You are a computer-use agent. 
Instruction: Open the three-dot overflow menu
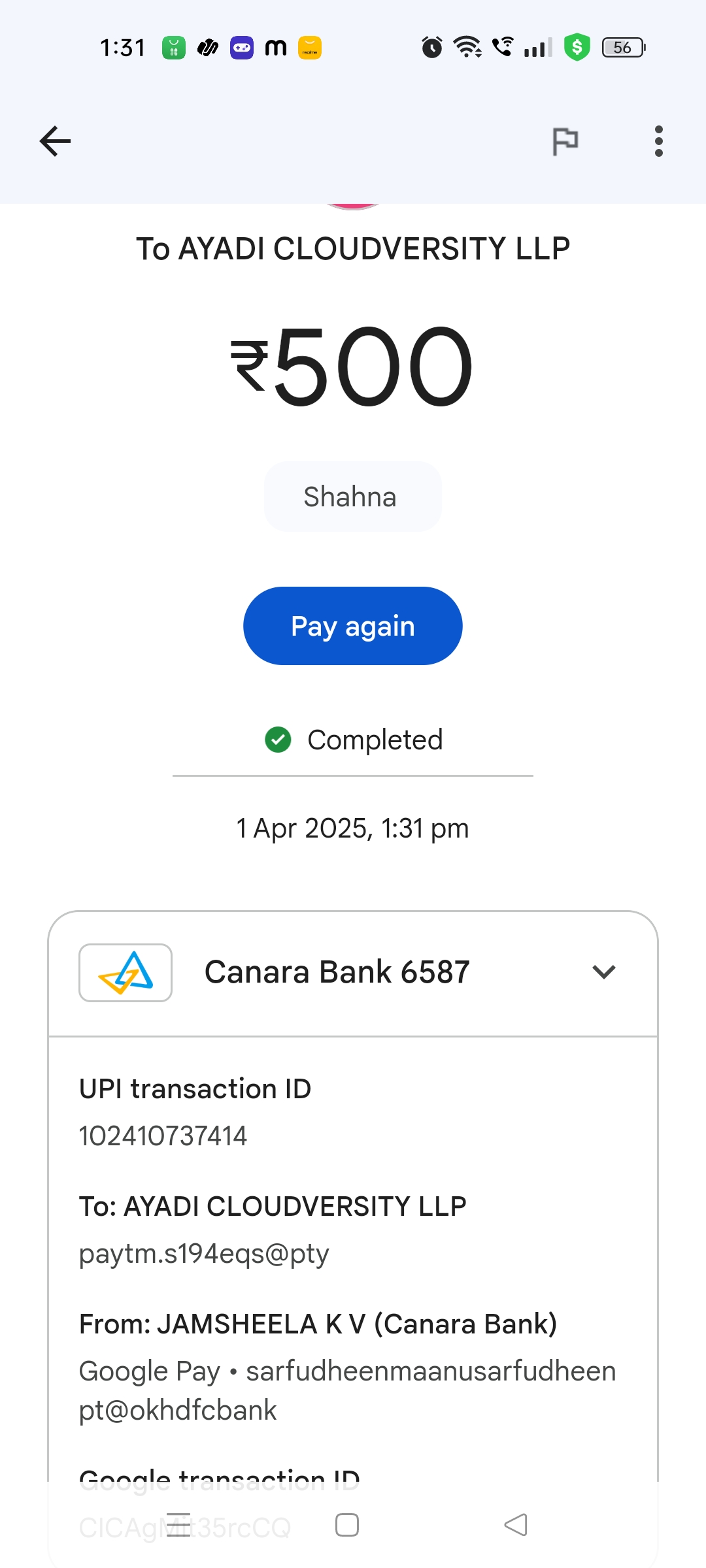point(658,141)
